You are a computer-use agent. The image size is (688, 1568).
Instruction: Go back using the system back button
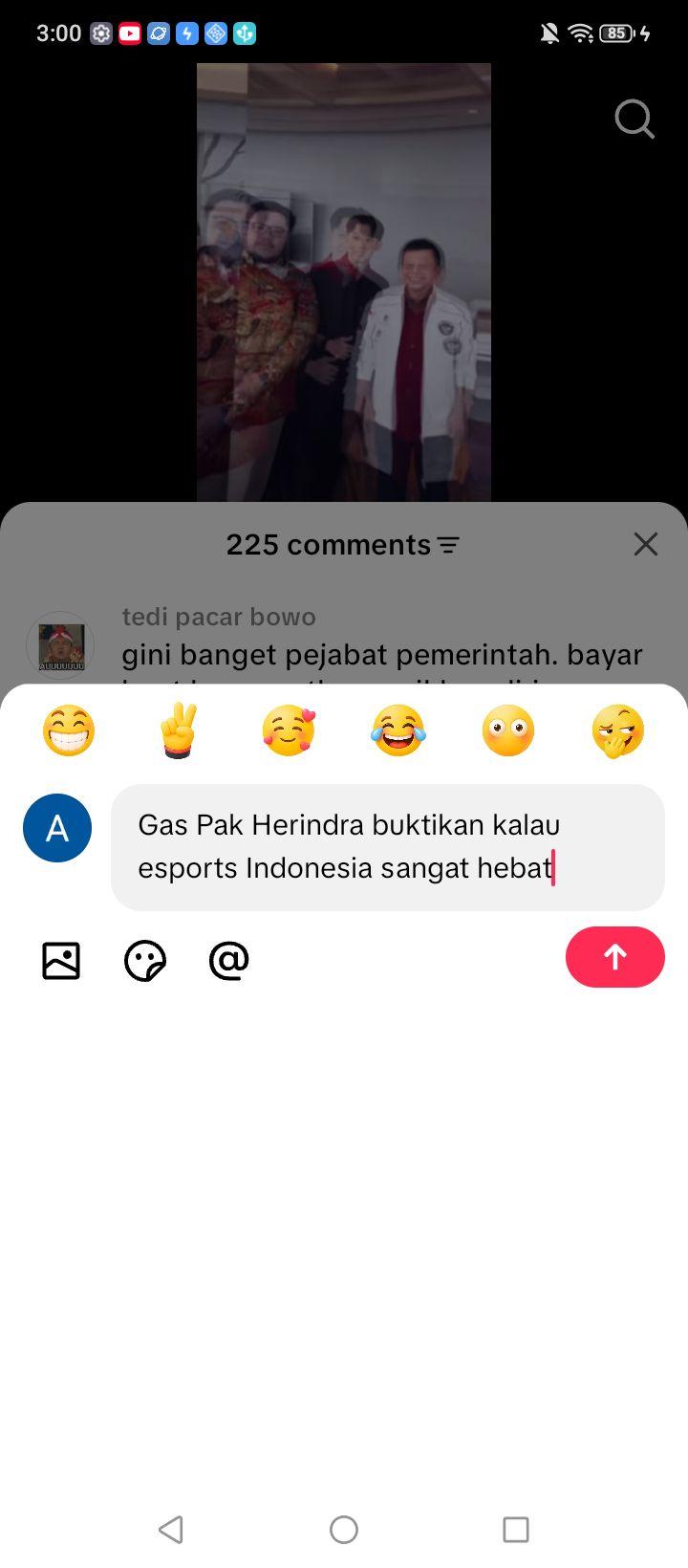click(x=171, y=1529)
